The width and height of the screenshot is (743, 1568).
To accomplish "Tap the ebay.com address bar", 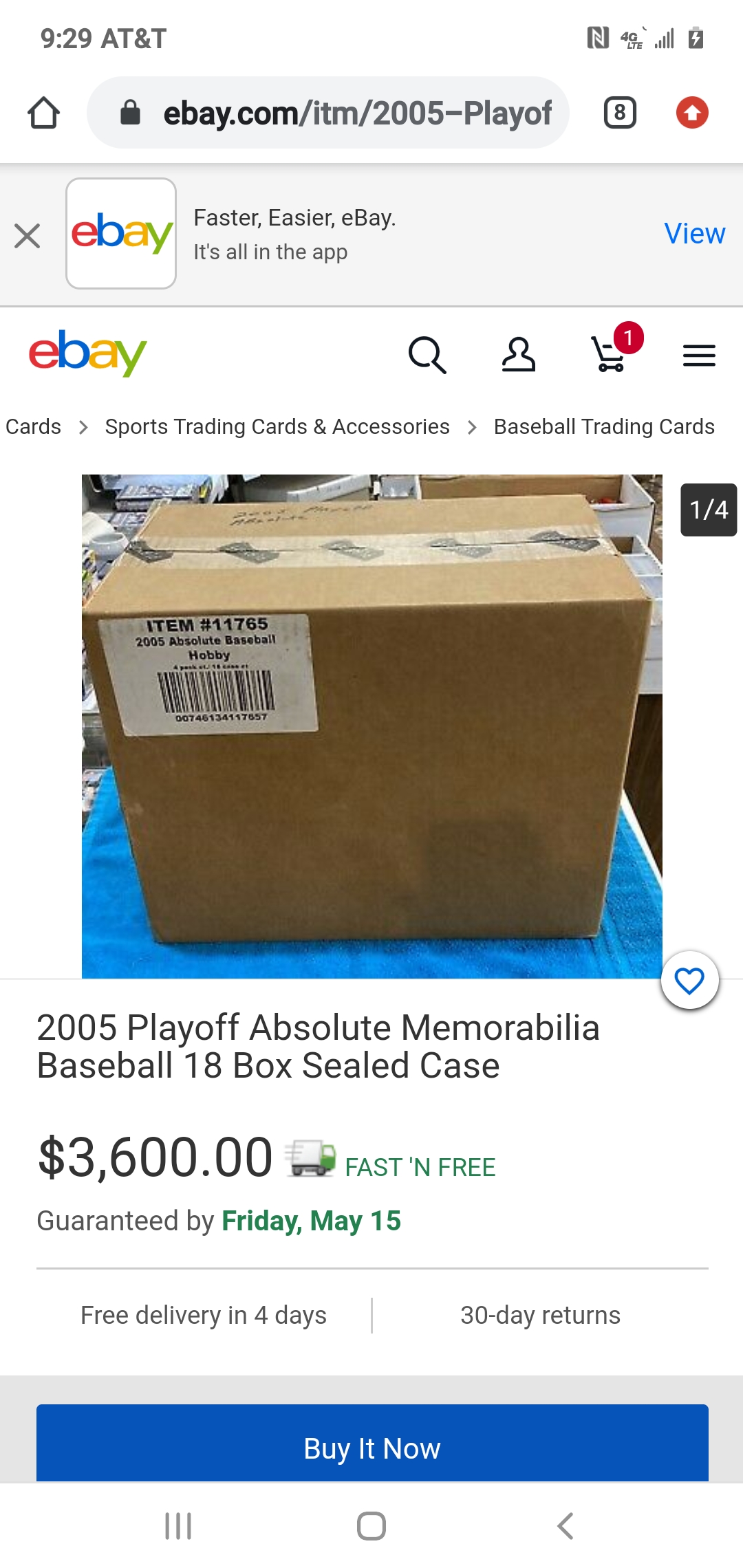I will [x=329, y=113].
